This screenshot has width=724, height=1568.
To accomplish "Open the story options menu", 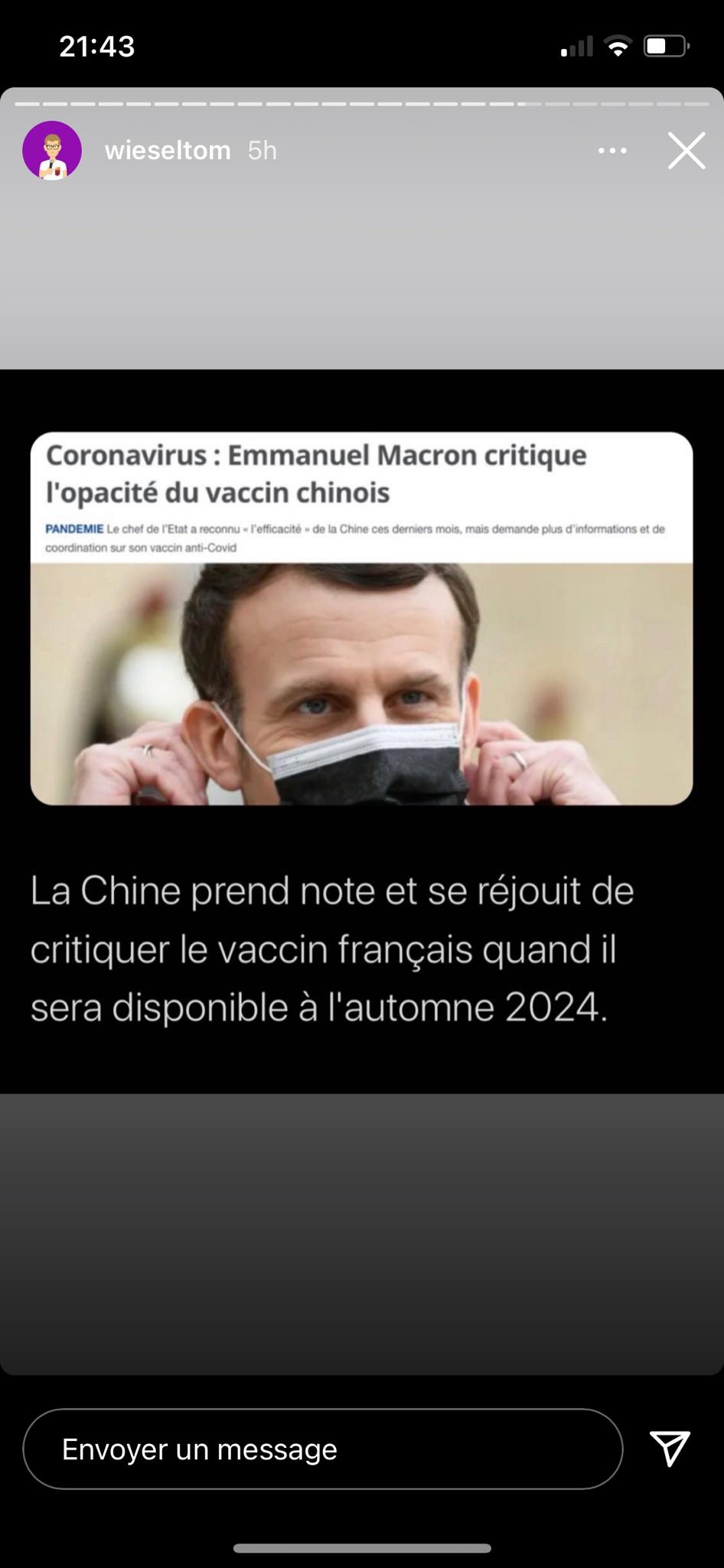I will click(612, 151).
